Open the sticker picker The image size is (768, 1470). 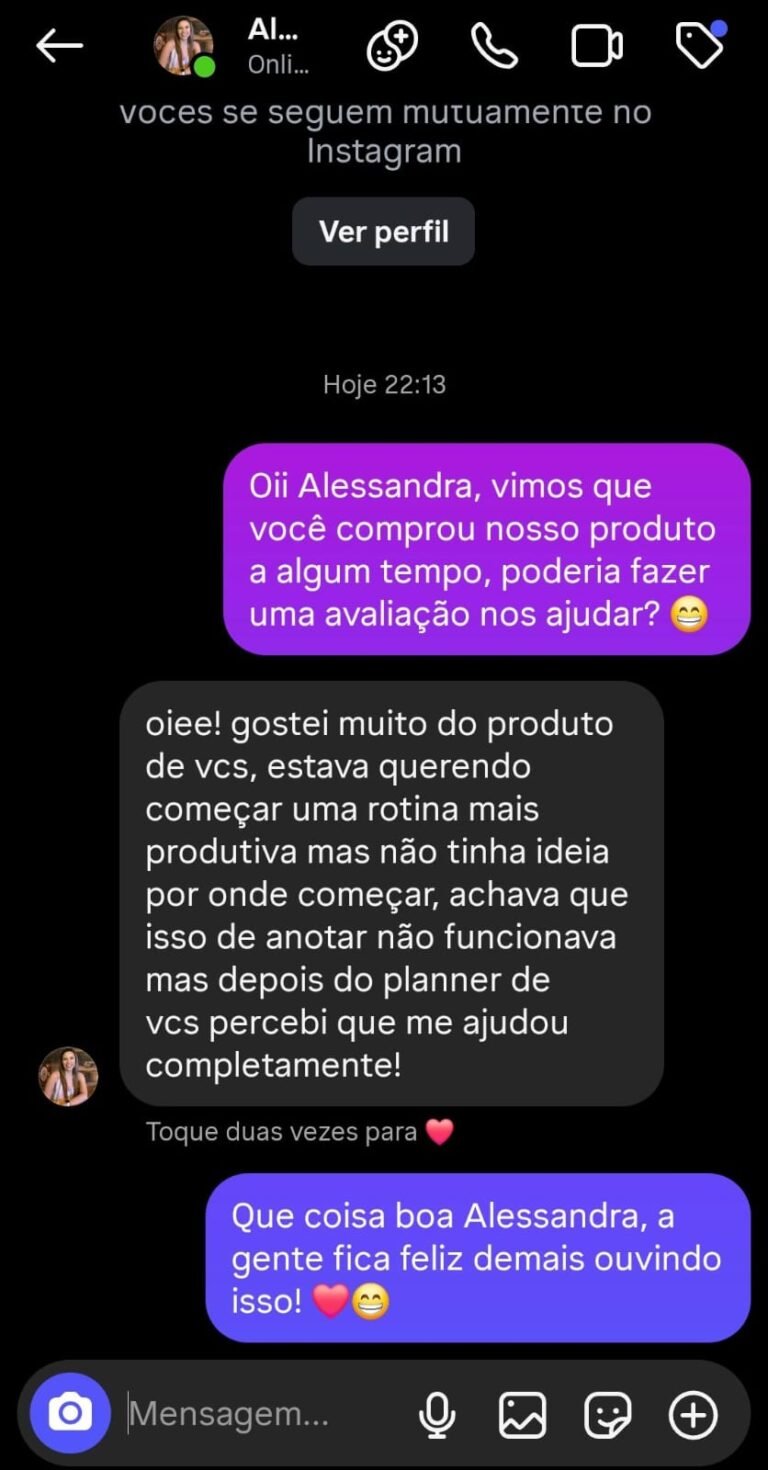click(x=607, y=1414)
